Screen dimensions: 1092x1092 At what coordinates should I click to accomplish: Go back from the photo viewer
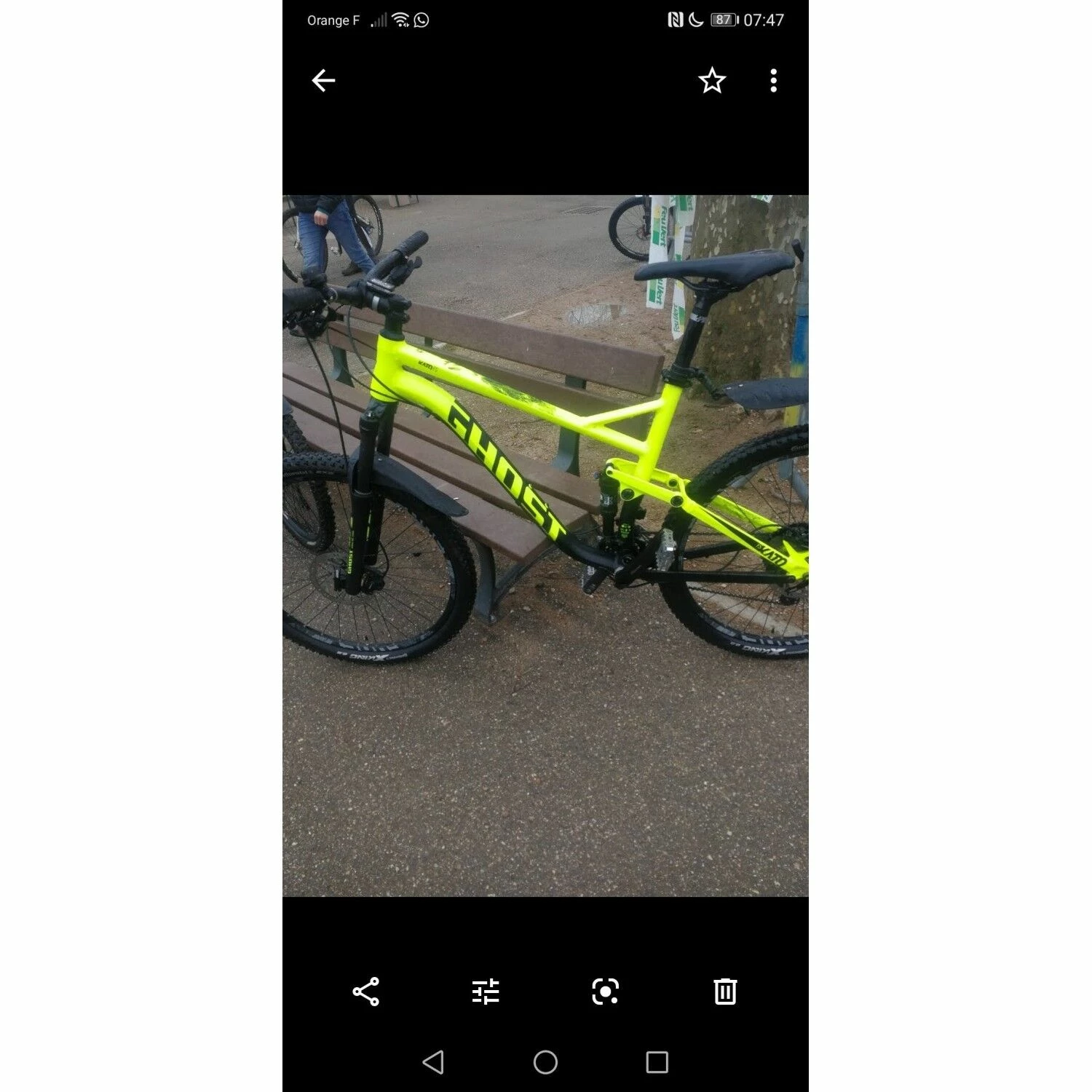point(323,80)
